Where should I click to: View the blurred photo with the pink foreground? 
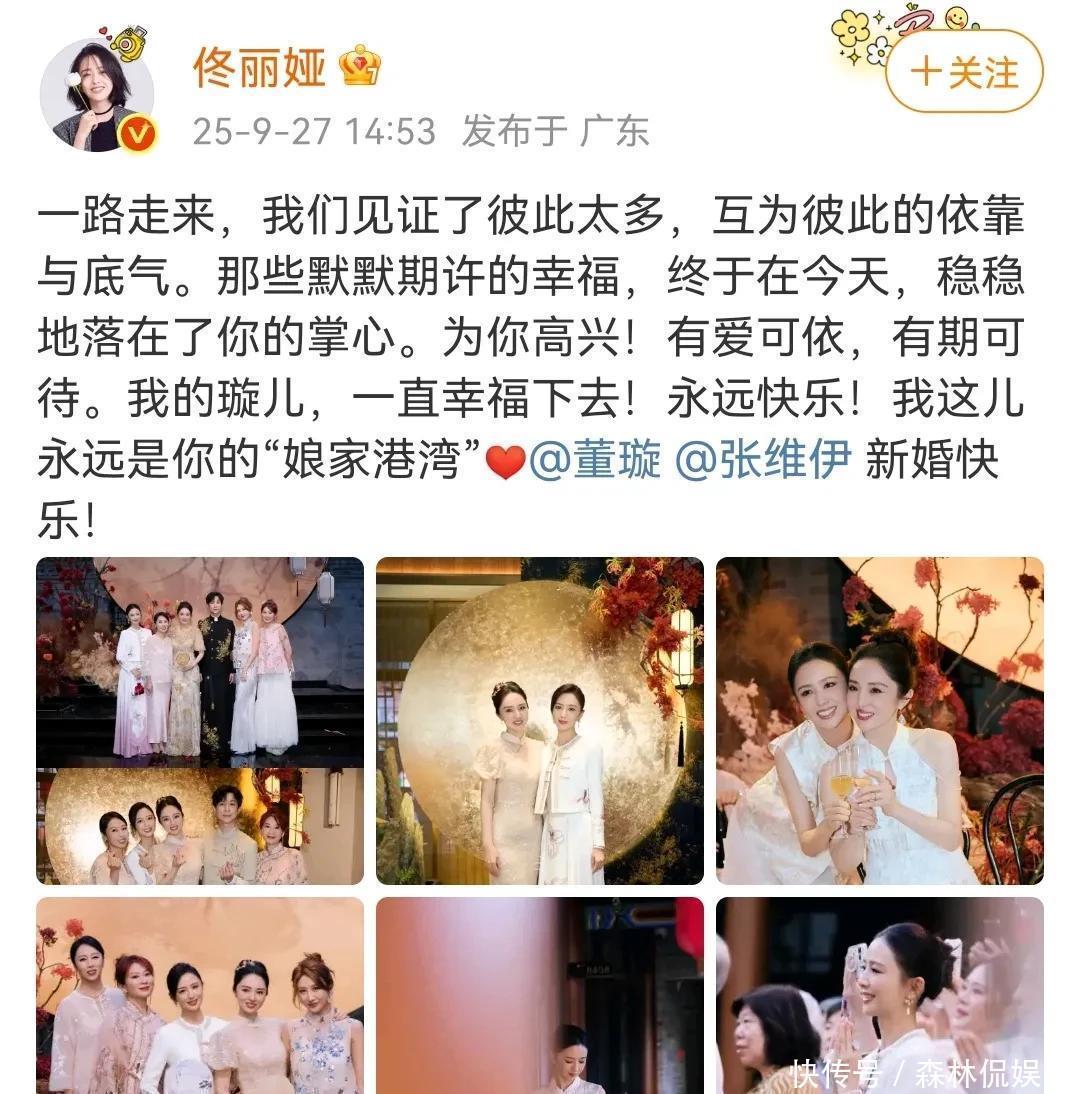(539, 995)
